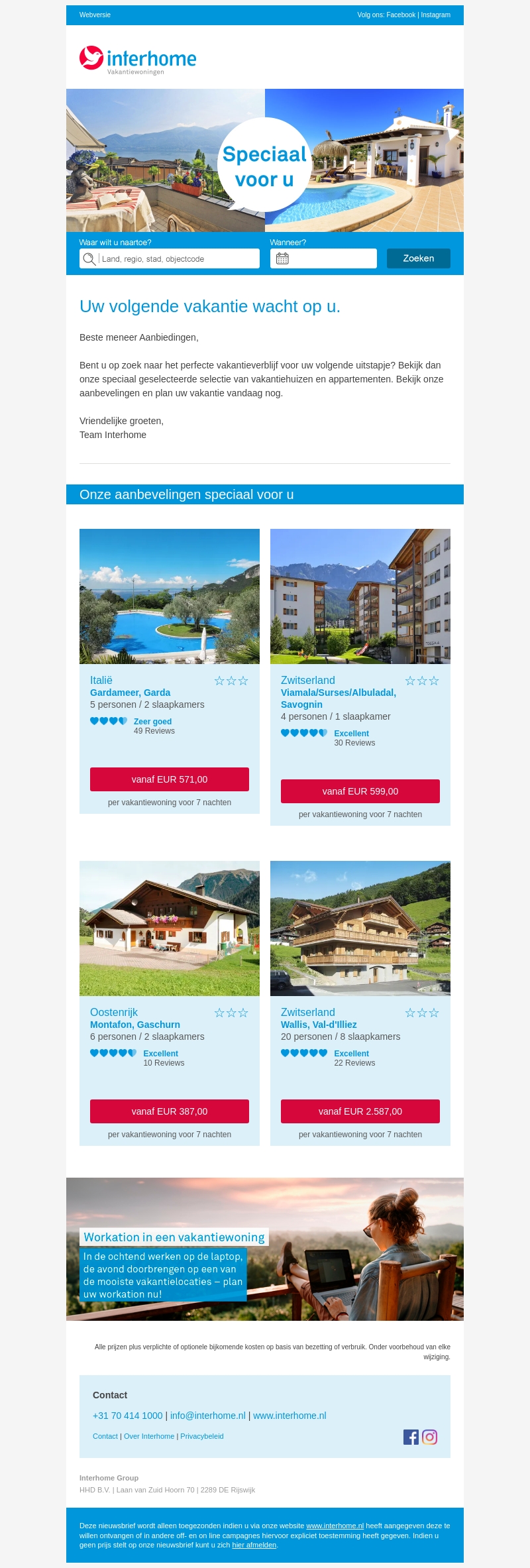Viewport: 530px width, 1568px height.
Task: Open the Webversie link
Action: point(95,15)
